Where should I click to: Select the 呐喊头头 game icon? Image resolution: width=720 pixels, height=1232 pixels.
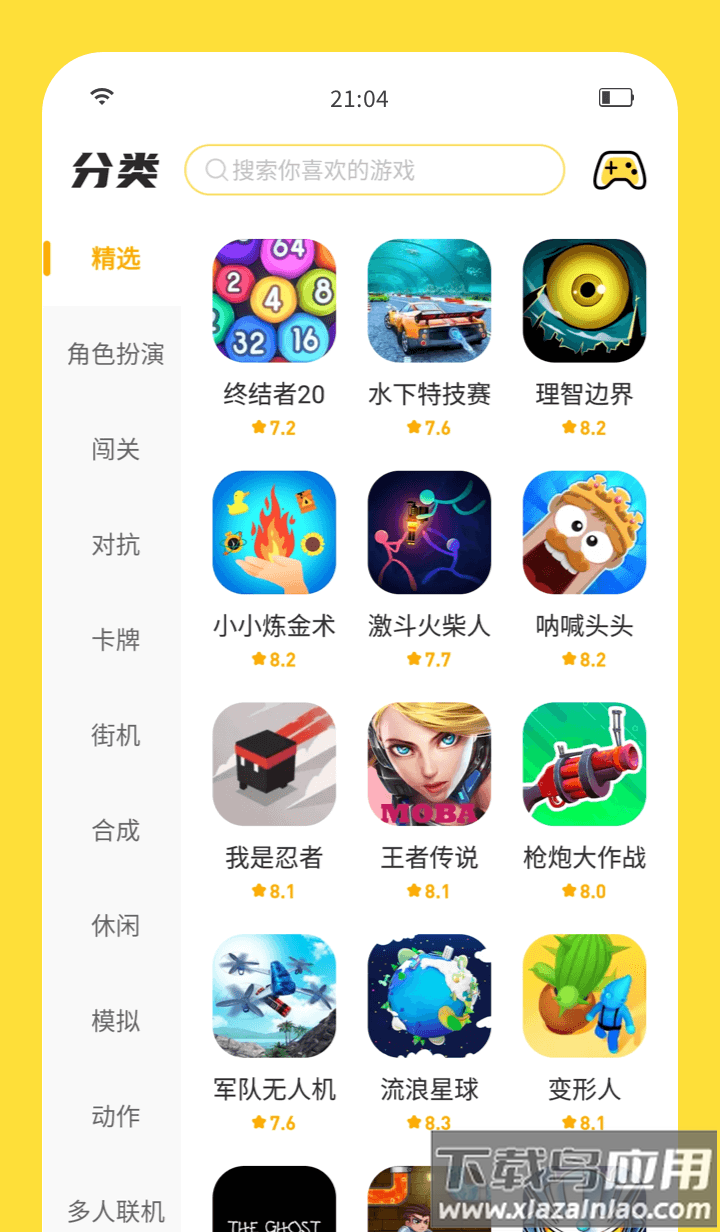[584, 532]
